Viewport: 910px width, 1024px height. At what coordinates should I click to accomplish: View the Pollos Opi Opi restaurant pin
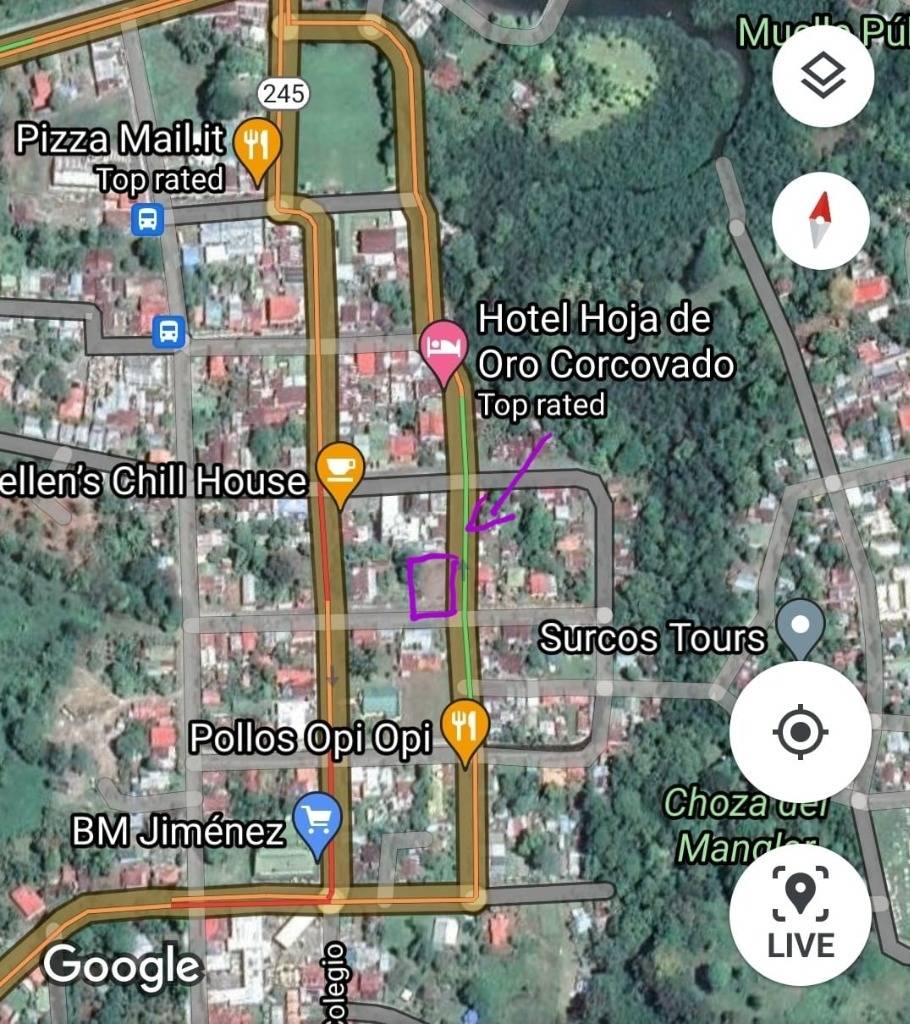tap(464, 727)
